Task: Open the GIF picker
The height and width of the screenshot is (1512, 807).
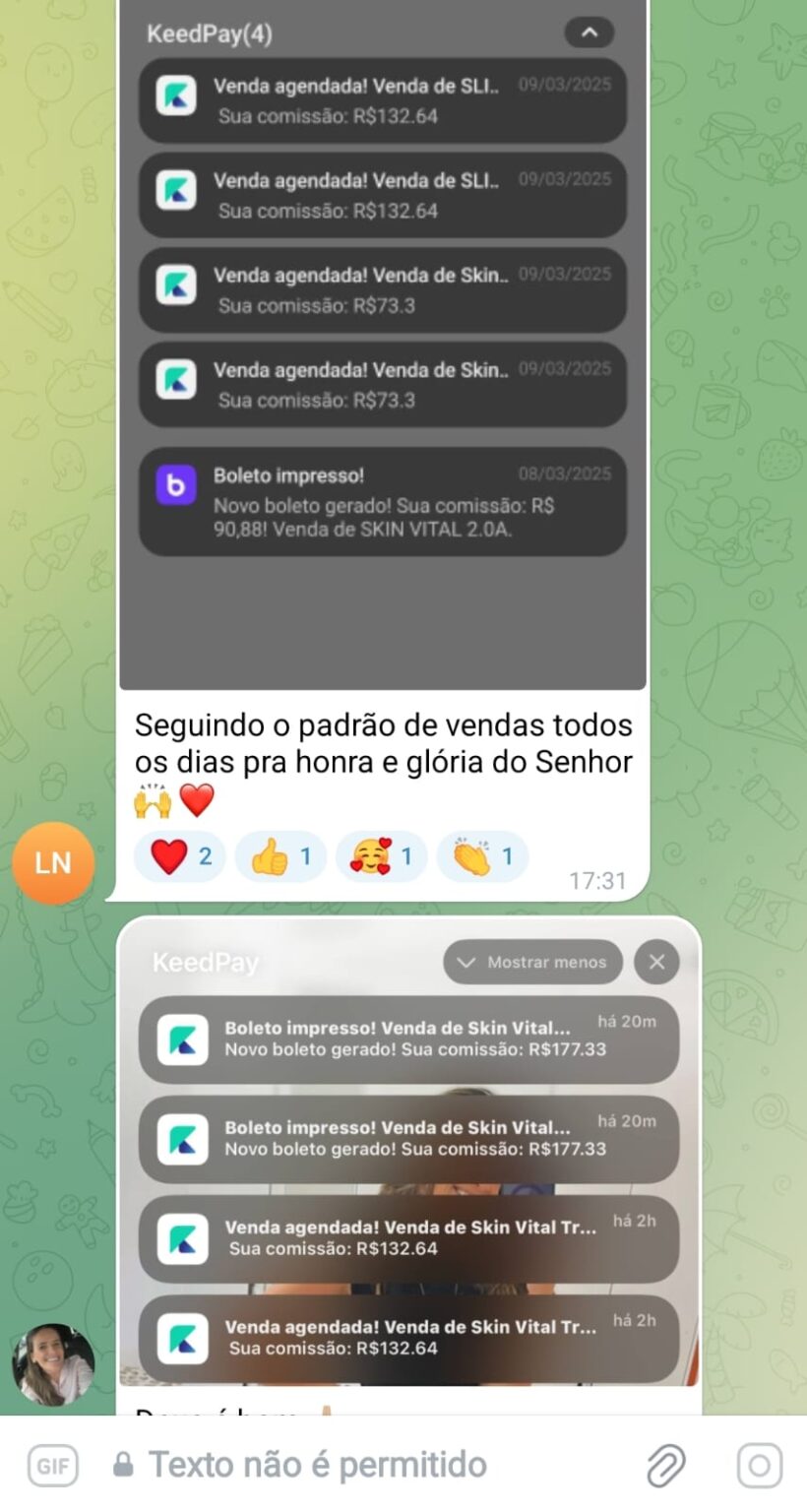Action: tap(52, 1466)
